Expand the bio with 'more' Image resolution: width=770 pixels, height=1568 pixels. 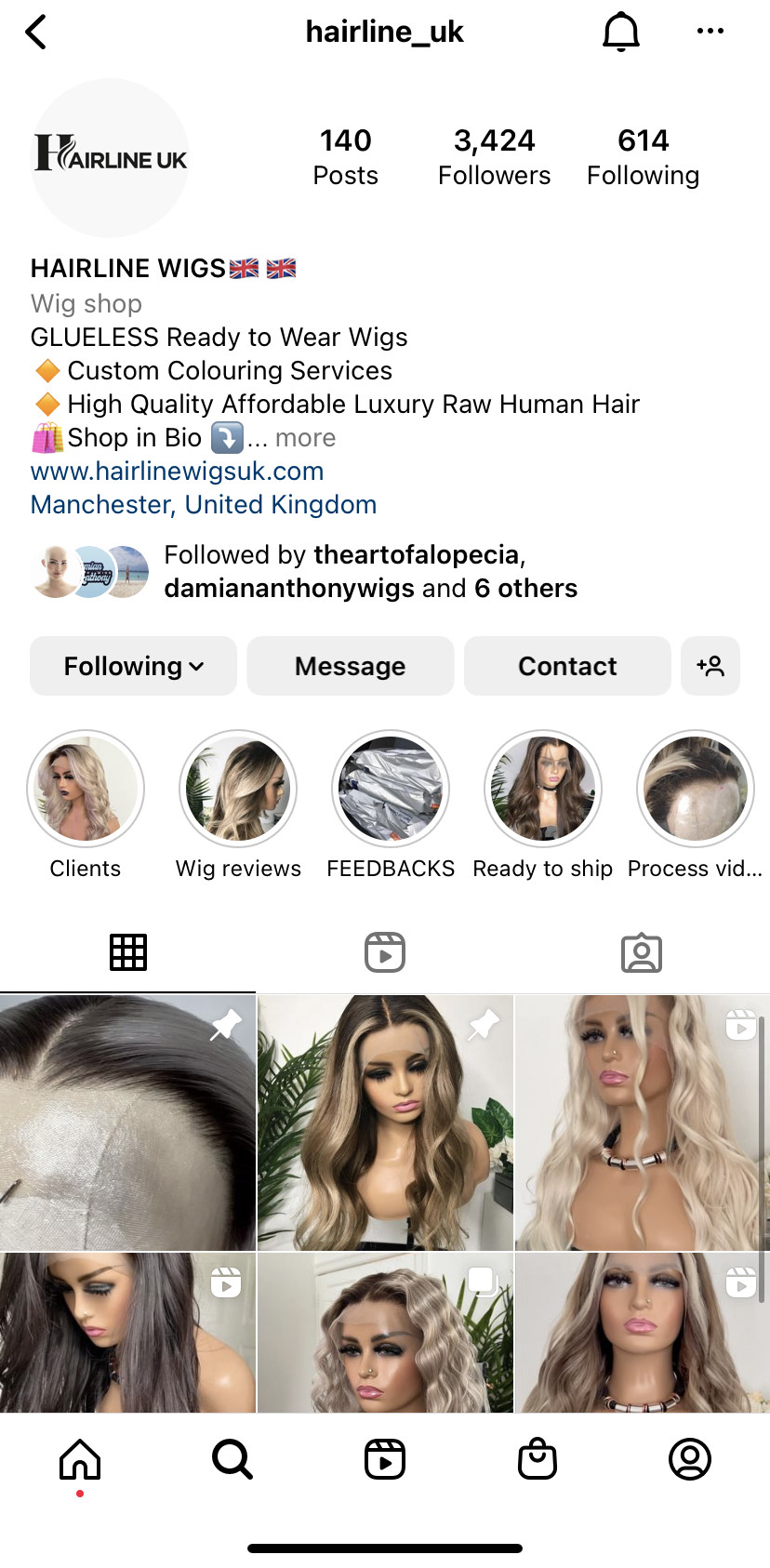pyautogui.click(x=305, y=438)
